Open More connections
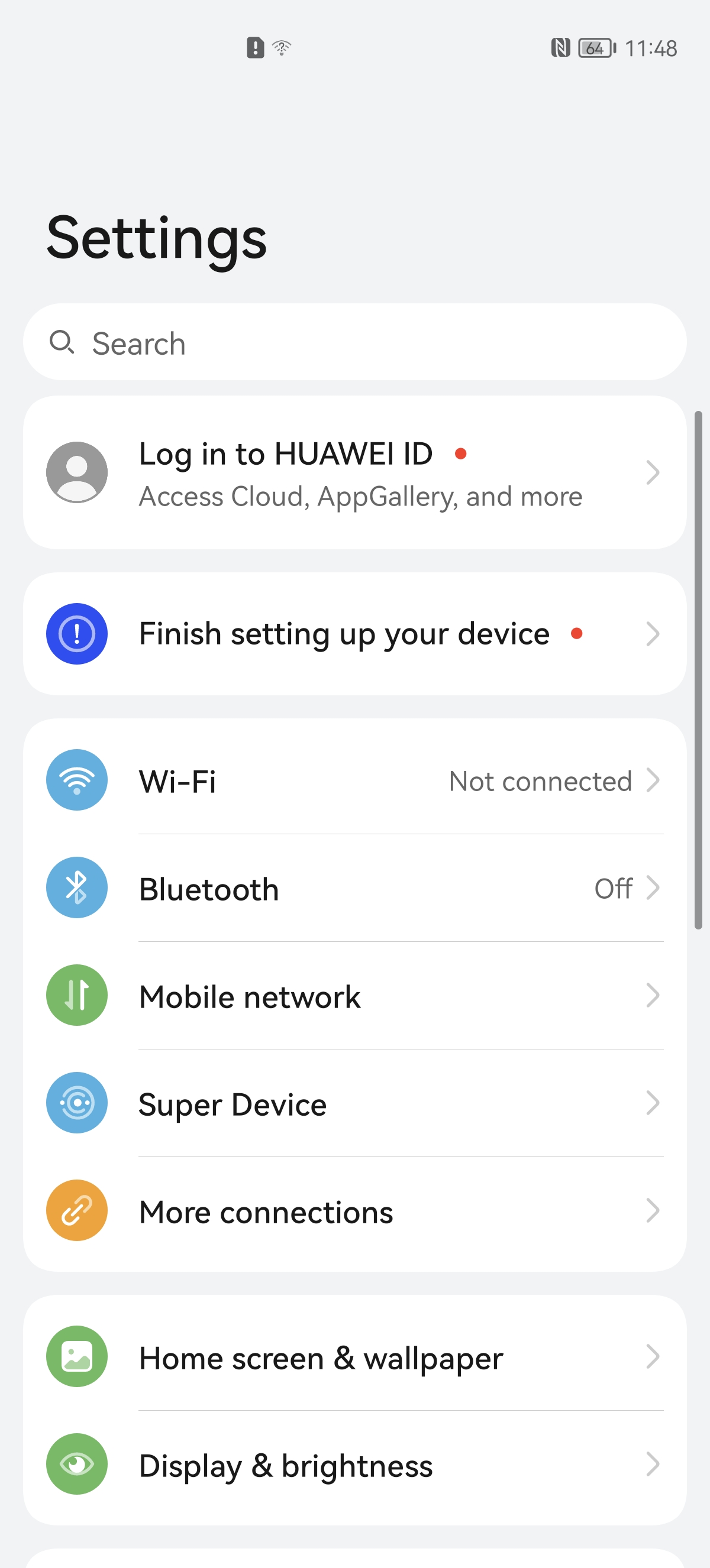Viewport: 710px width, 1568px height. point(354,1211)
